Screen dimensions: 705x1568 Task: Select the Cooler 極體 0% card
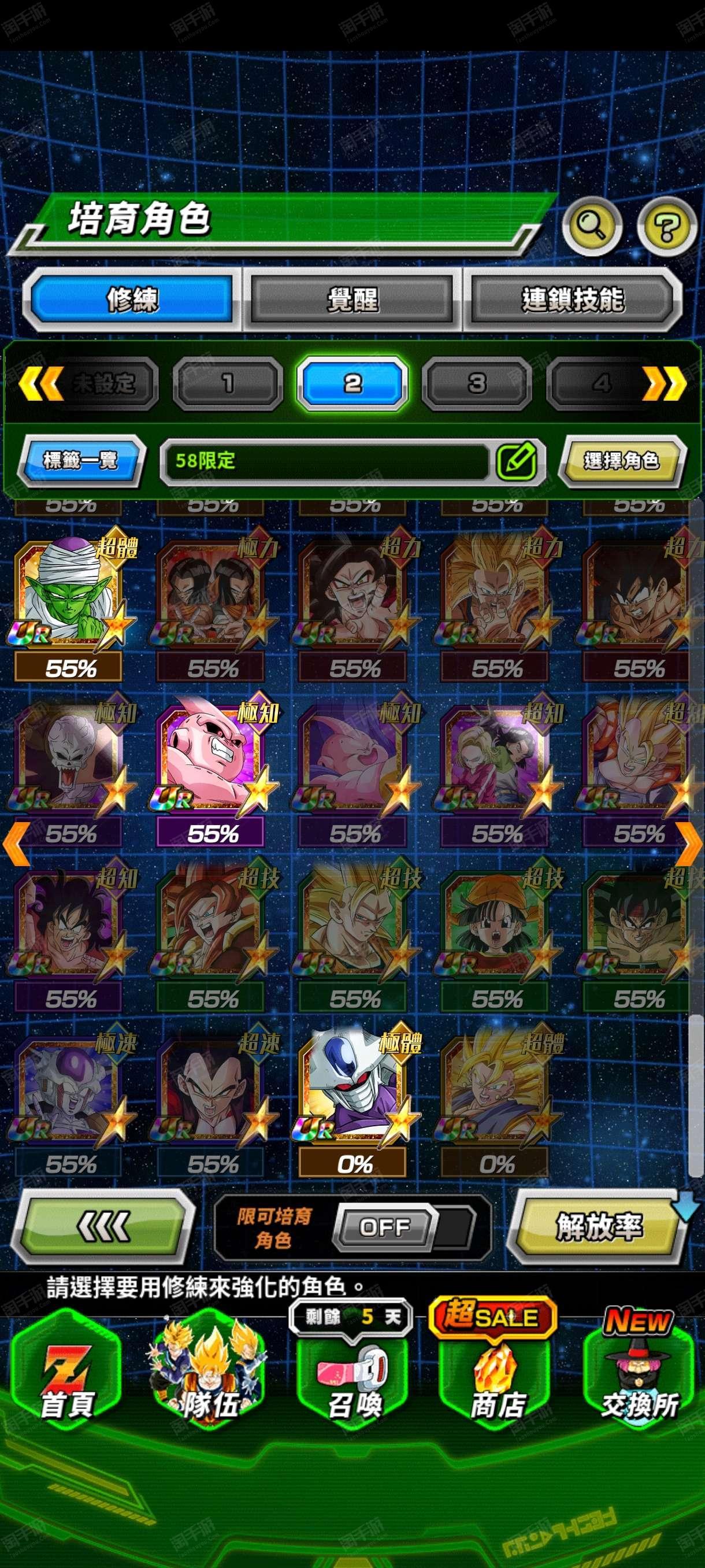point(354,1094)
